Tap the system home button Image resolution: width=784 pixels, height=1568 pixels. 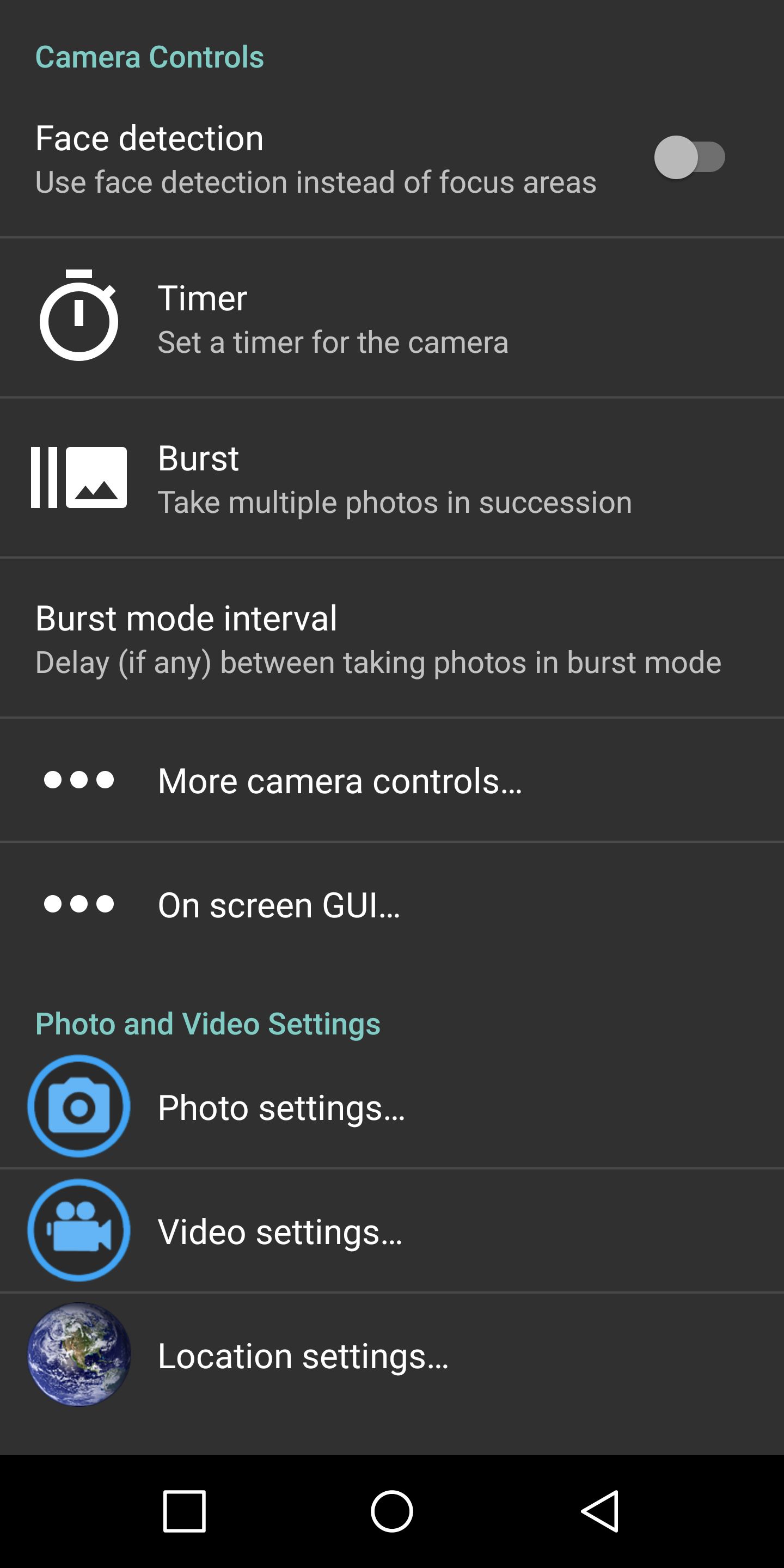[x=392, y=1511]
